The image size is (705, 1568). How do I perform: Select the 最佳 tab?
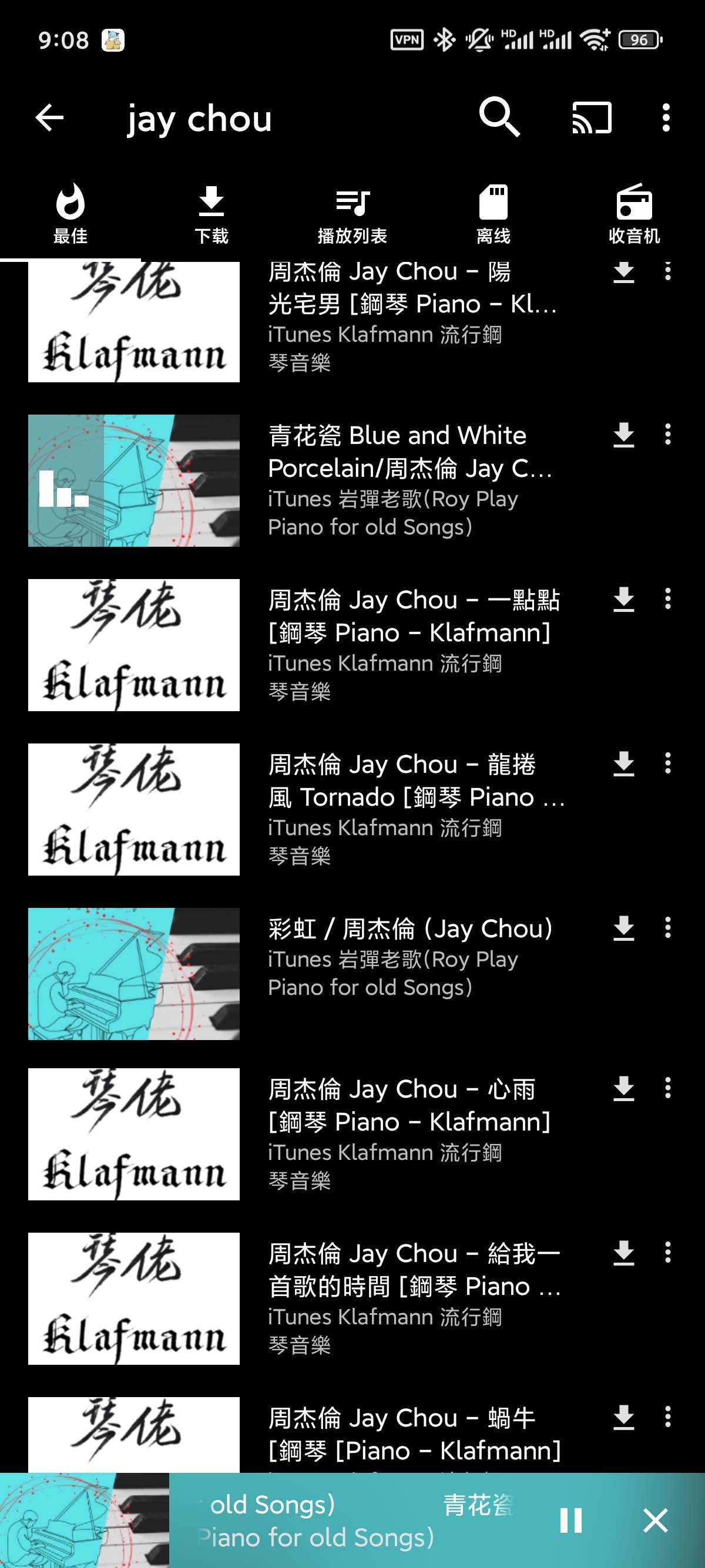coord(70,214)
